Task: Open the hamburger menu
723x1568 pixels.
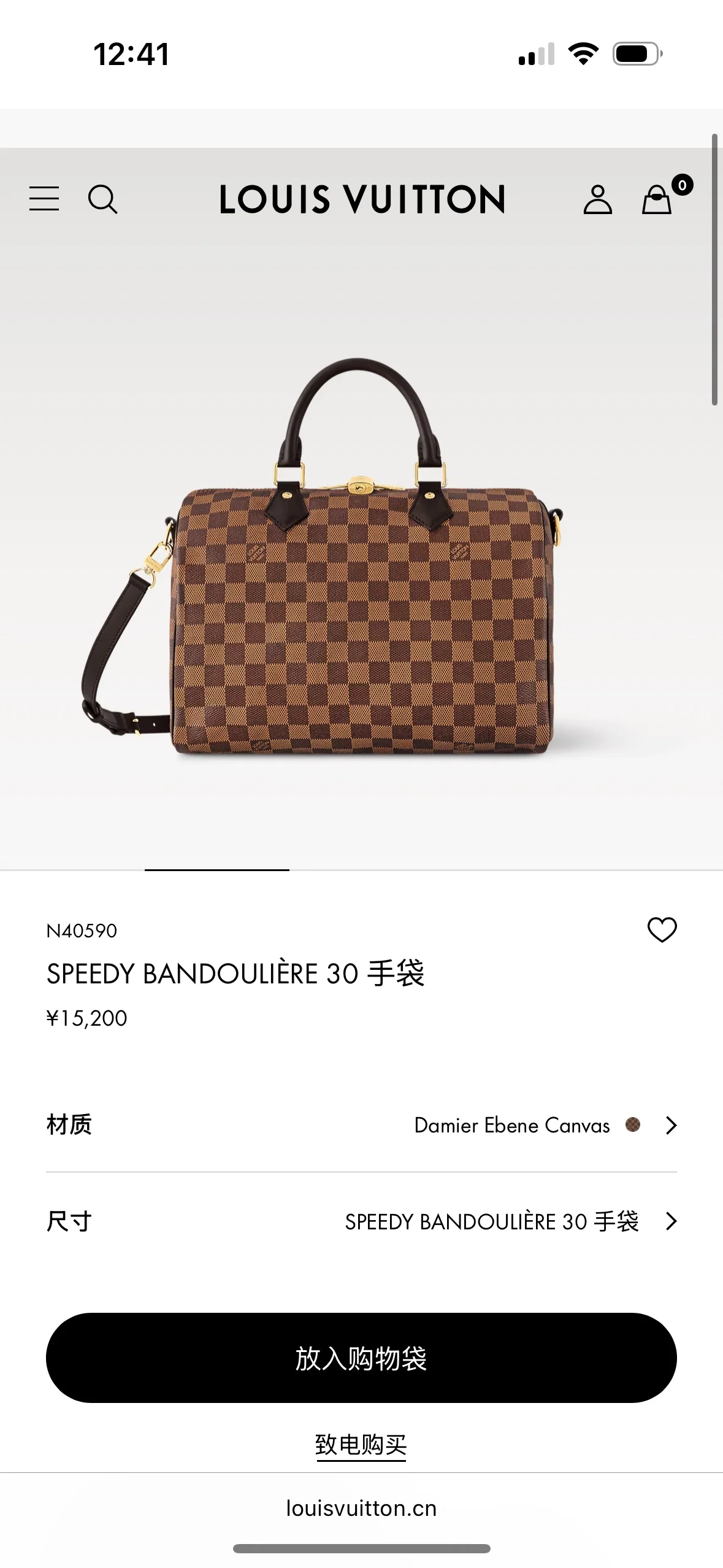Action: click(x=44, y=199)
